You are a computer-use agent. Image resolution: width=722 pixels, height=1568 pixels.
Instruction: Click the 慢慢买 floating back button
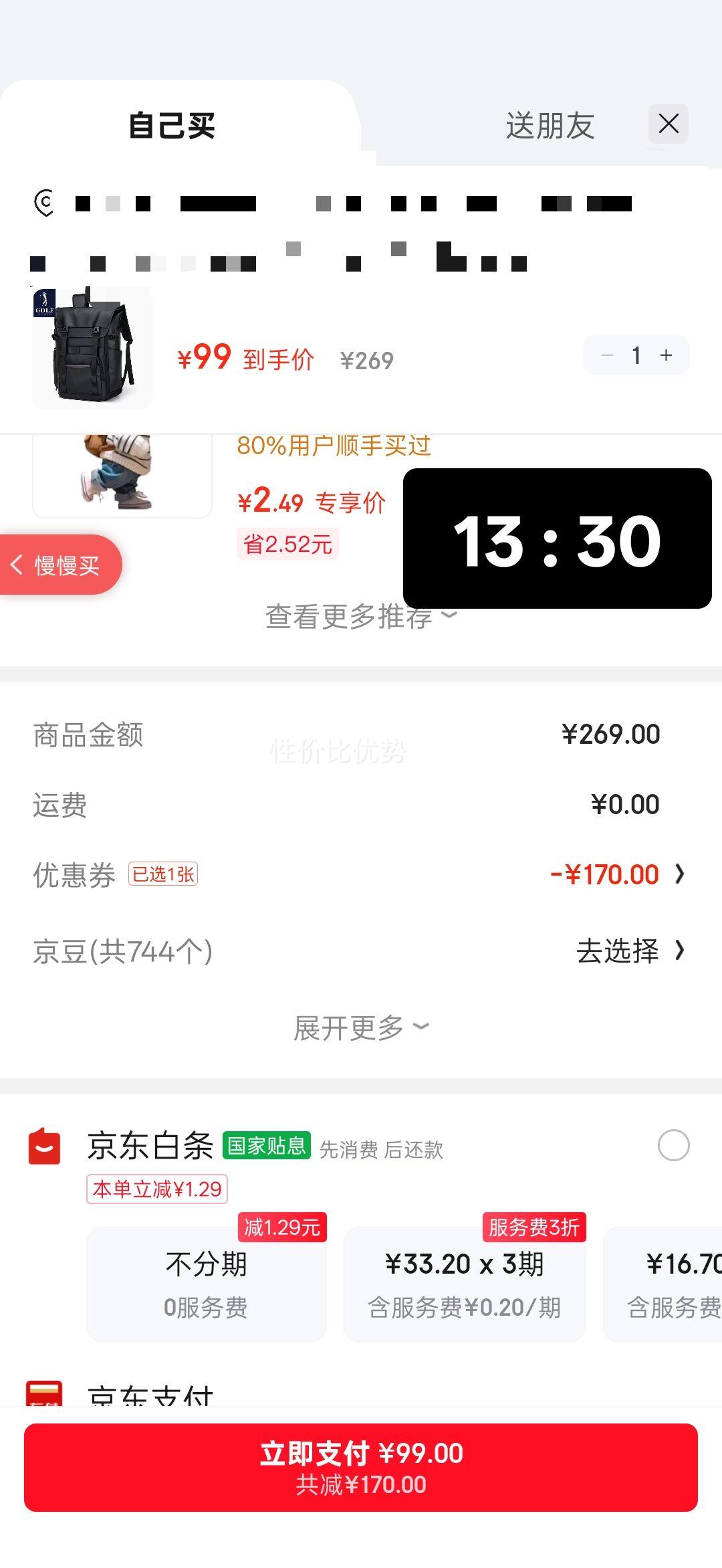click(x=60, y=564)
